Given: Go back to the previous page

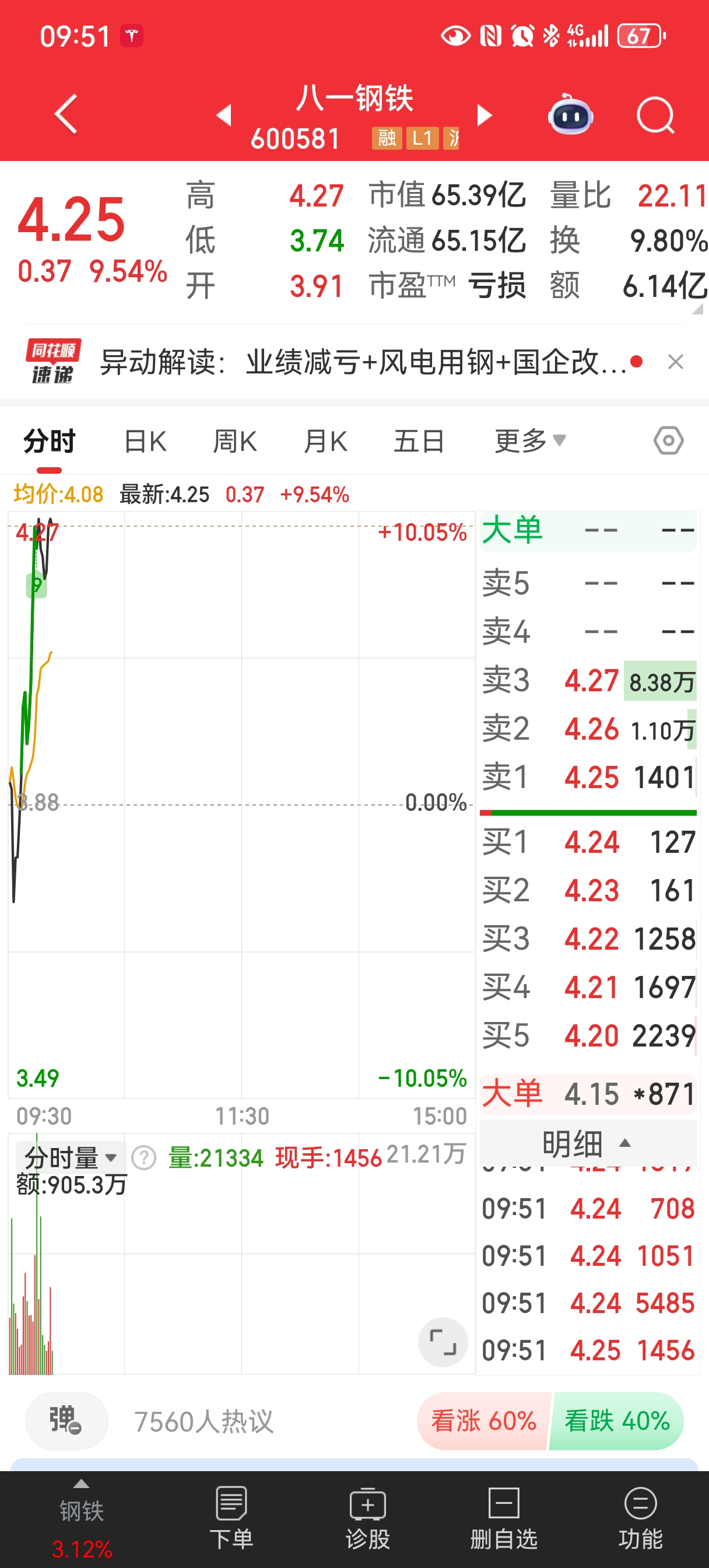Looking at the screenshot, I should coord(66,114).
